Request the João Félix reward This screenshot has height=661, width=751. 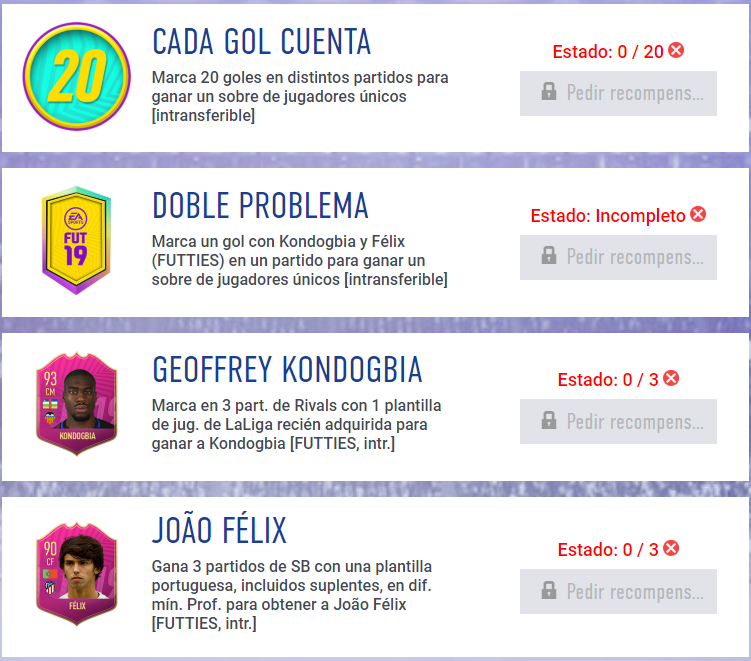coord(618,591)
